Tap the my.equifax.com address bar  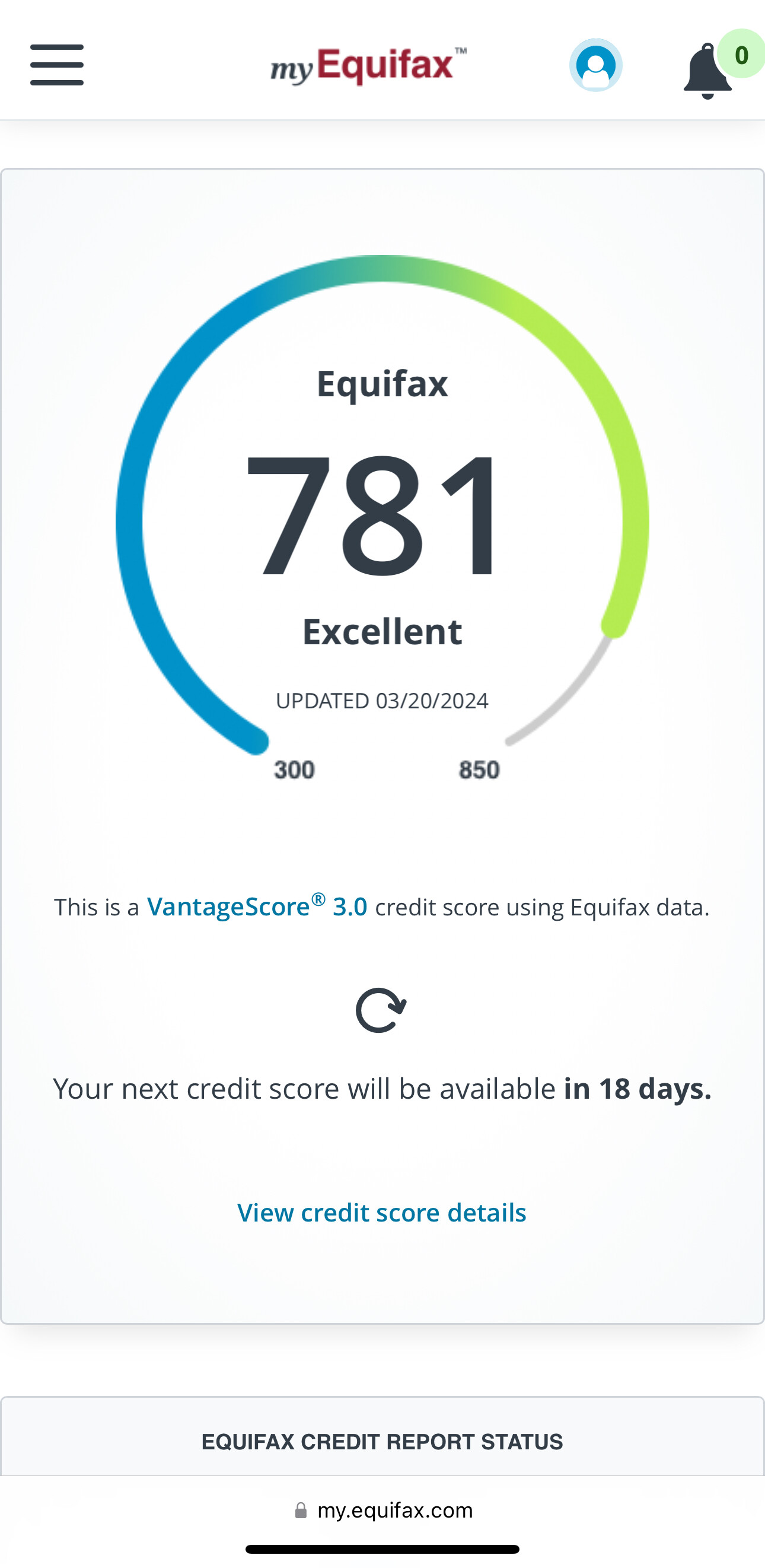click(x=384, y=1510)
